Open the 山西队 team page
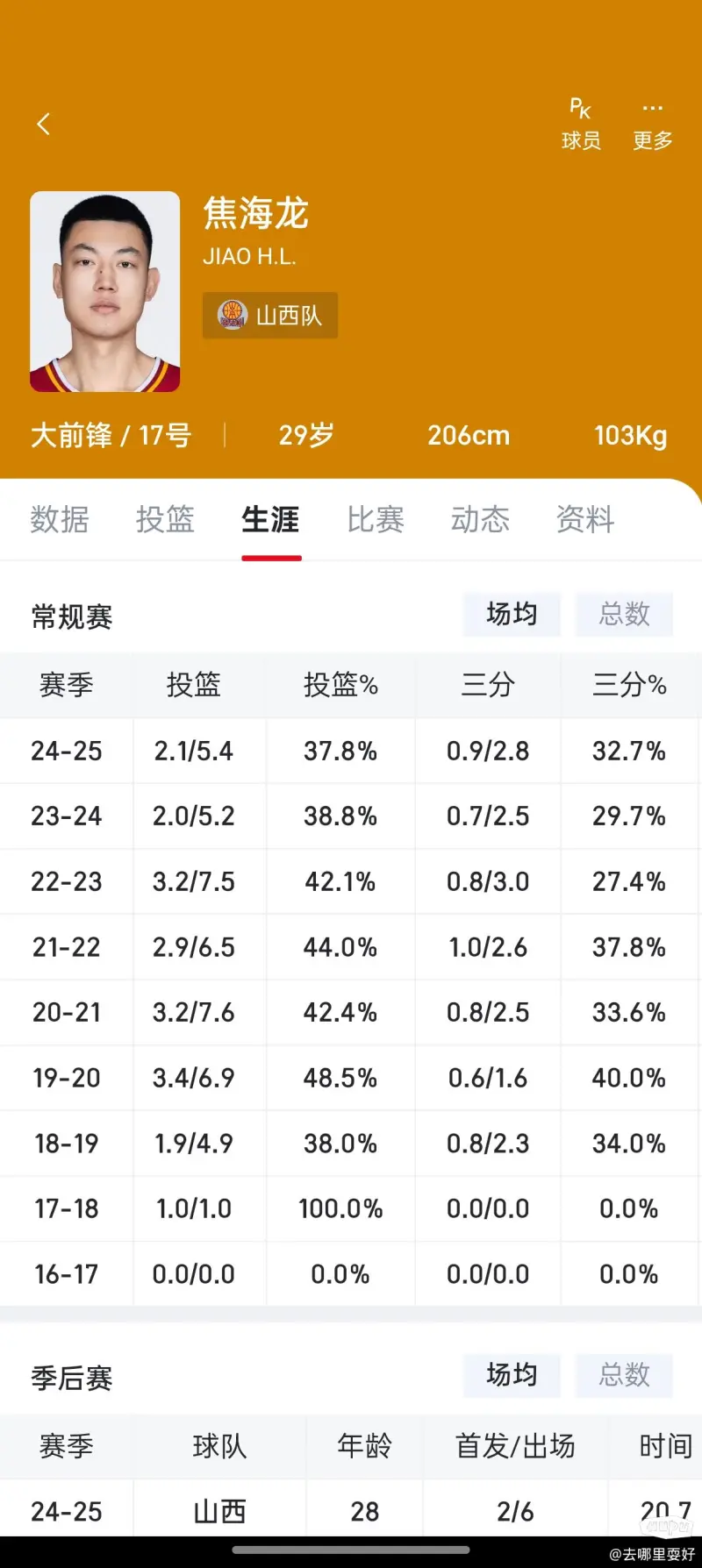 [270, 315]
